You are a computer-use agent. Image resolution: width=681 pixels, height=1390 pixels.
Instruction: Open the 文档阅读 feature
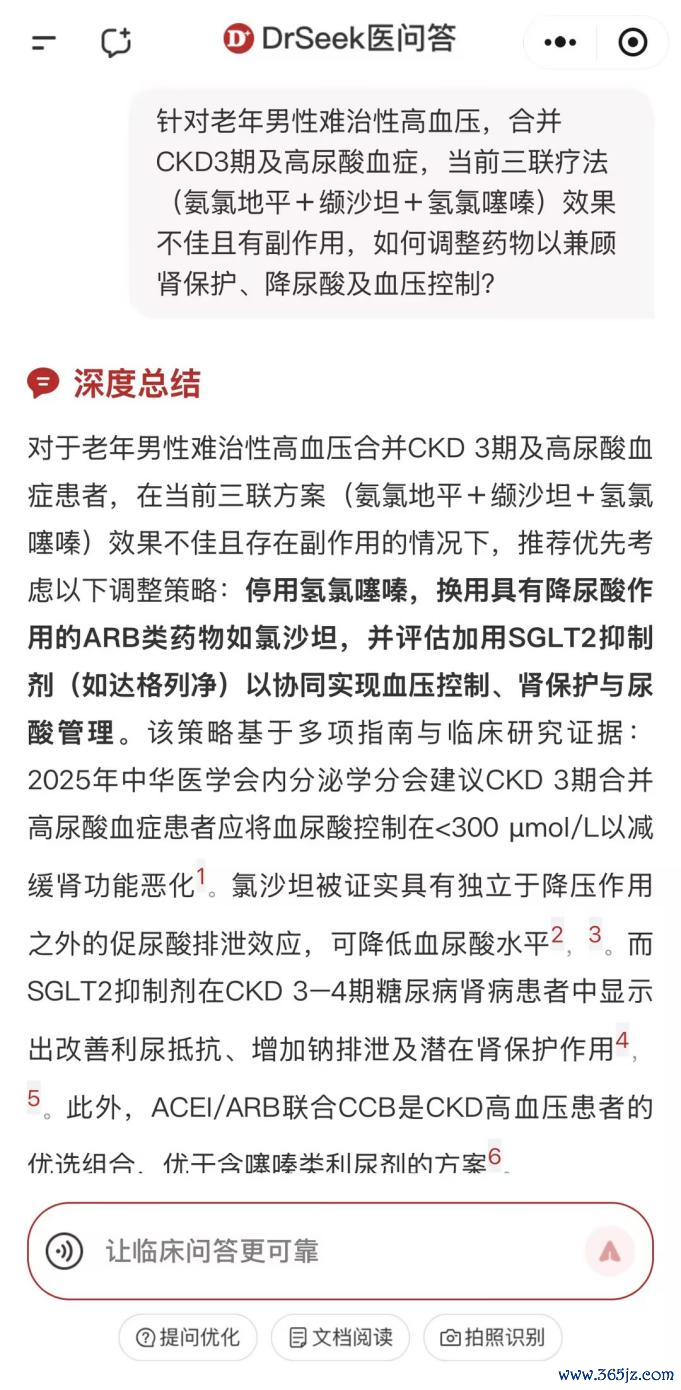[x=340, y=1337]
